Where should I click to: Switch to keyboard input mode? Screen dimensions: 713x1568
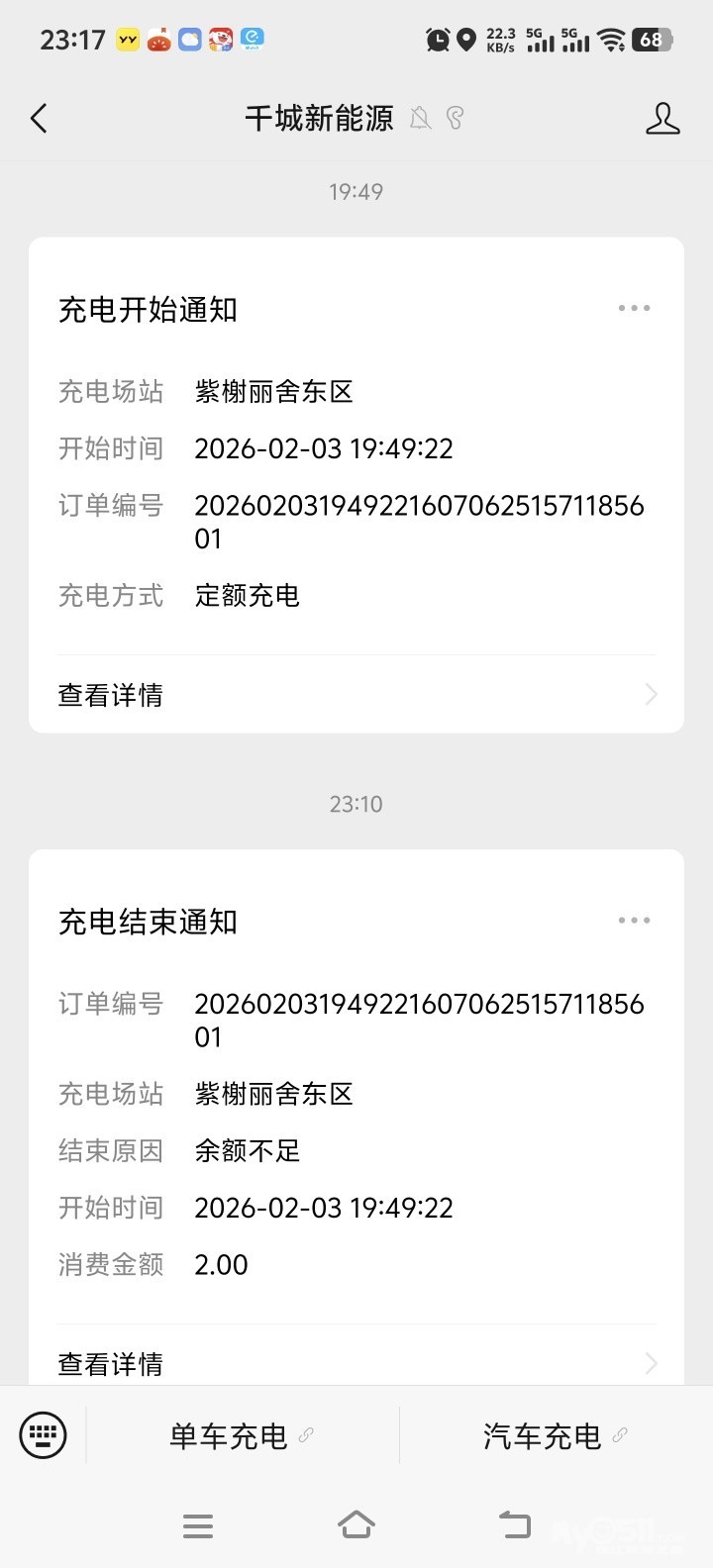(44, 1435)
